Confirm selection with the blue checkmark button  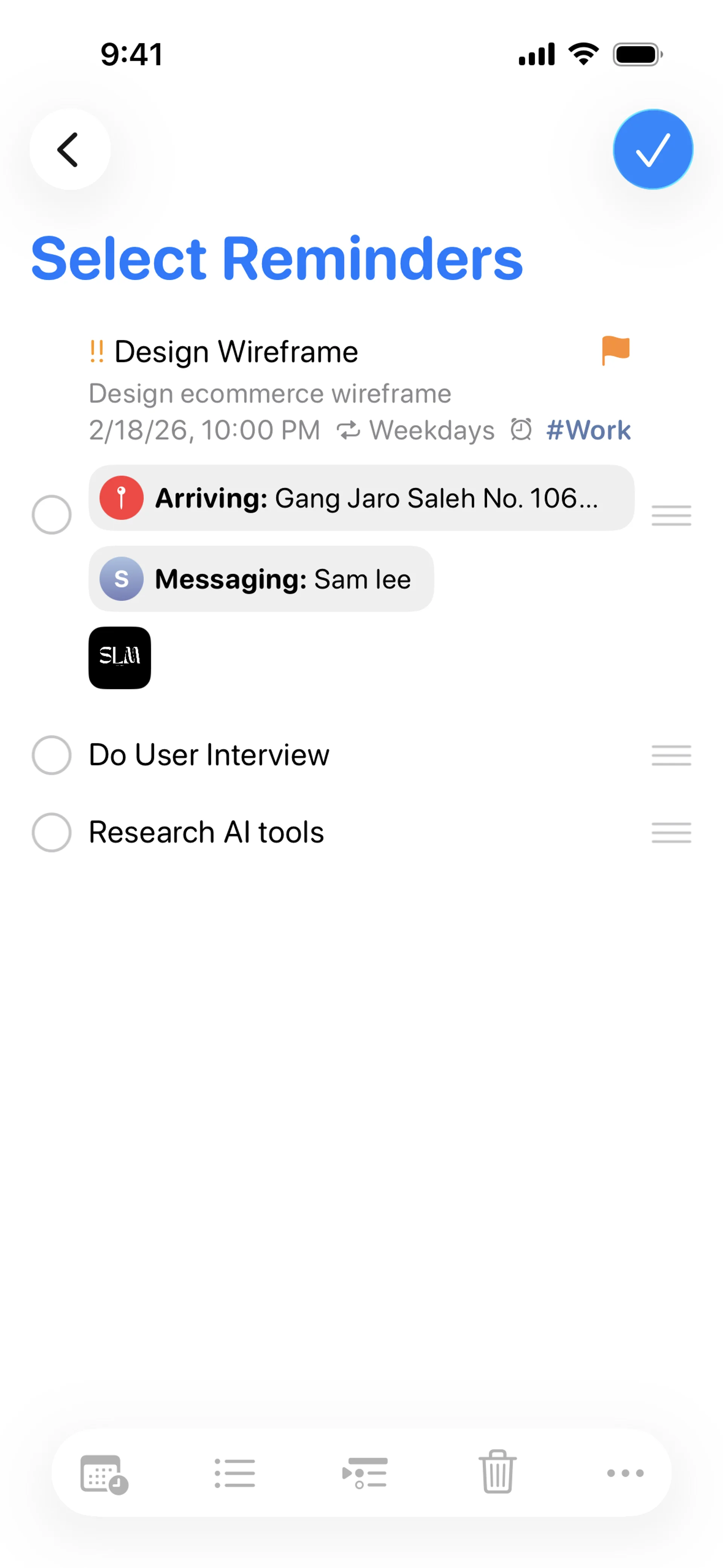[x=653, y=150]
